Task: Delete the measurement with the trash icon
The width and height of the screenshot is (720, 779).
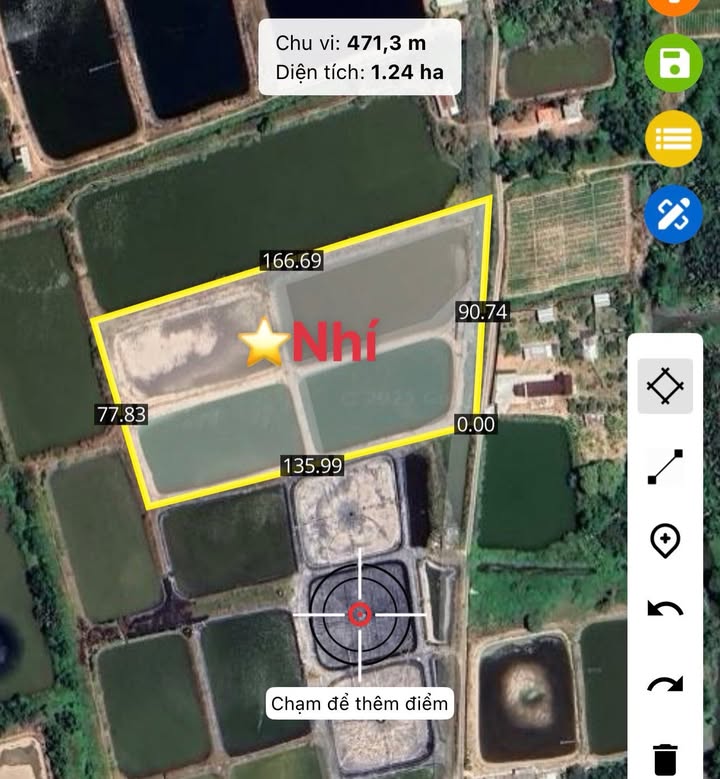Action: click(665, 756)
